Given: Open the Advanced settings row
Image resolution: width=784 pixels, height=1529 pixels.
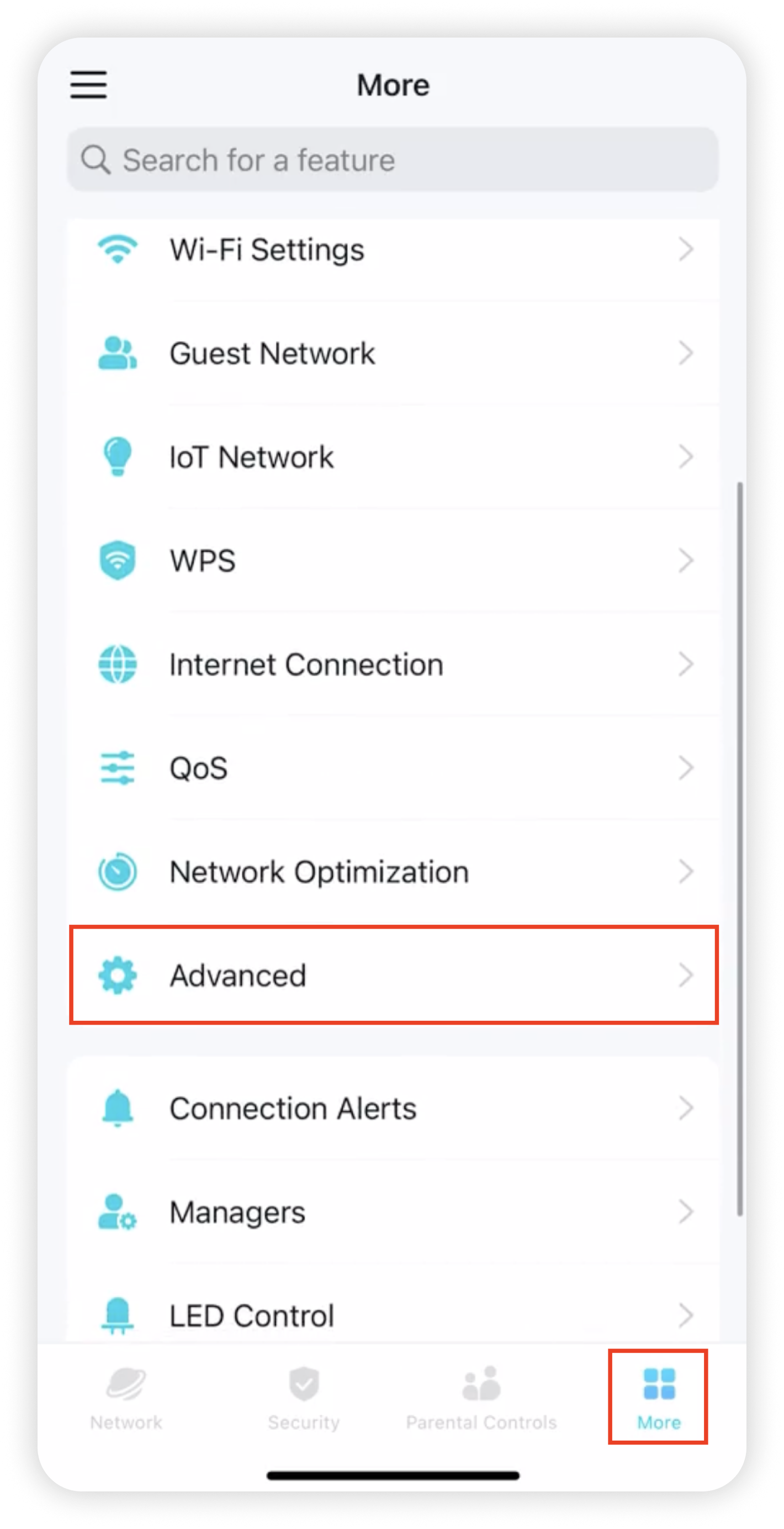Looking at the screenshot, I should (x=392, y=975).
